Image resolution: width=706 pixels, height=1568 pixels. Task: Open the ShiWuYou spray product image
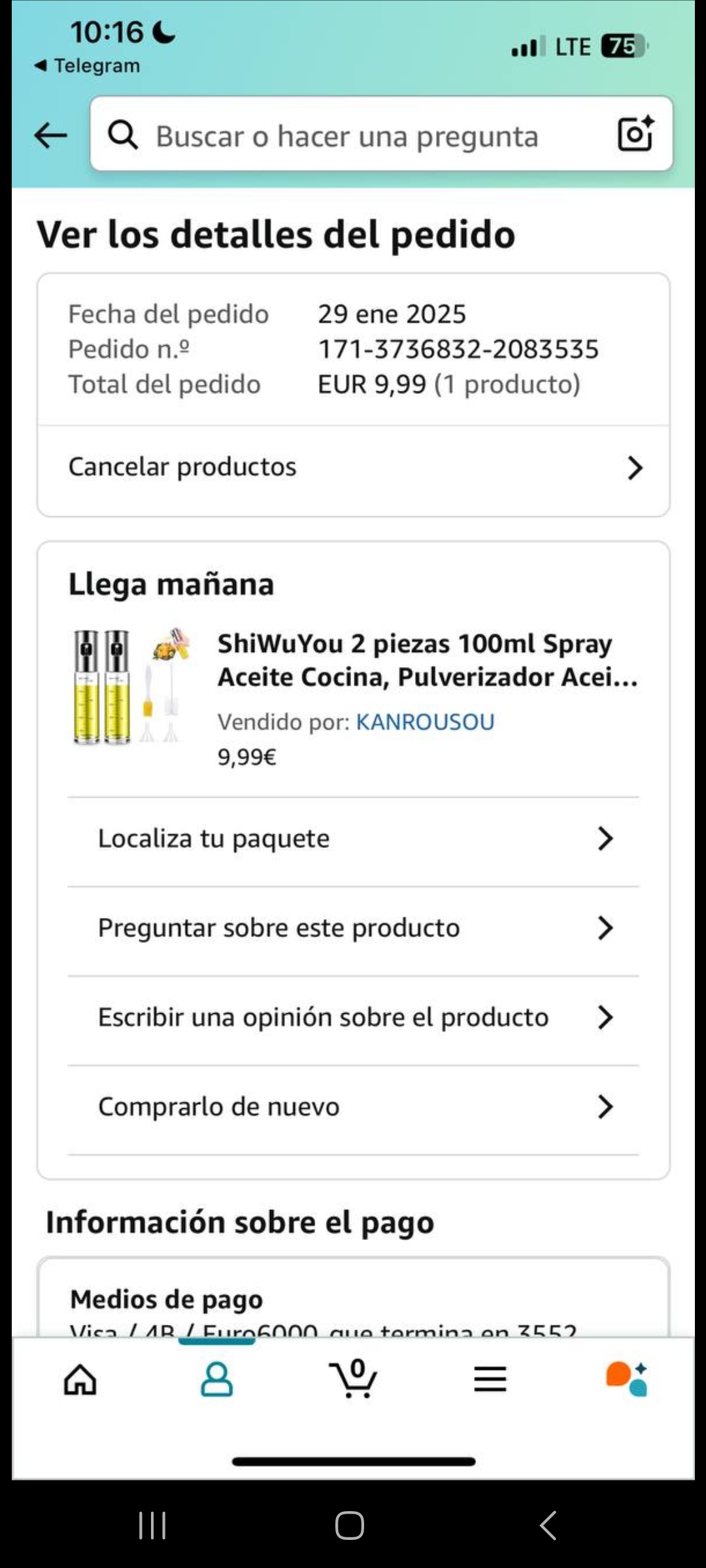point(131,687)
